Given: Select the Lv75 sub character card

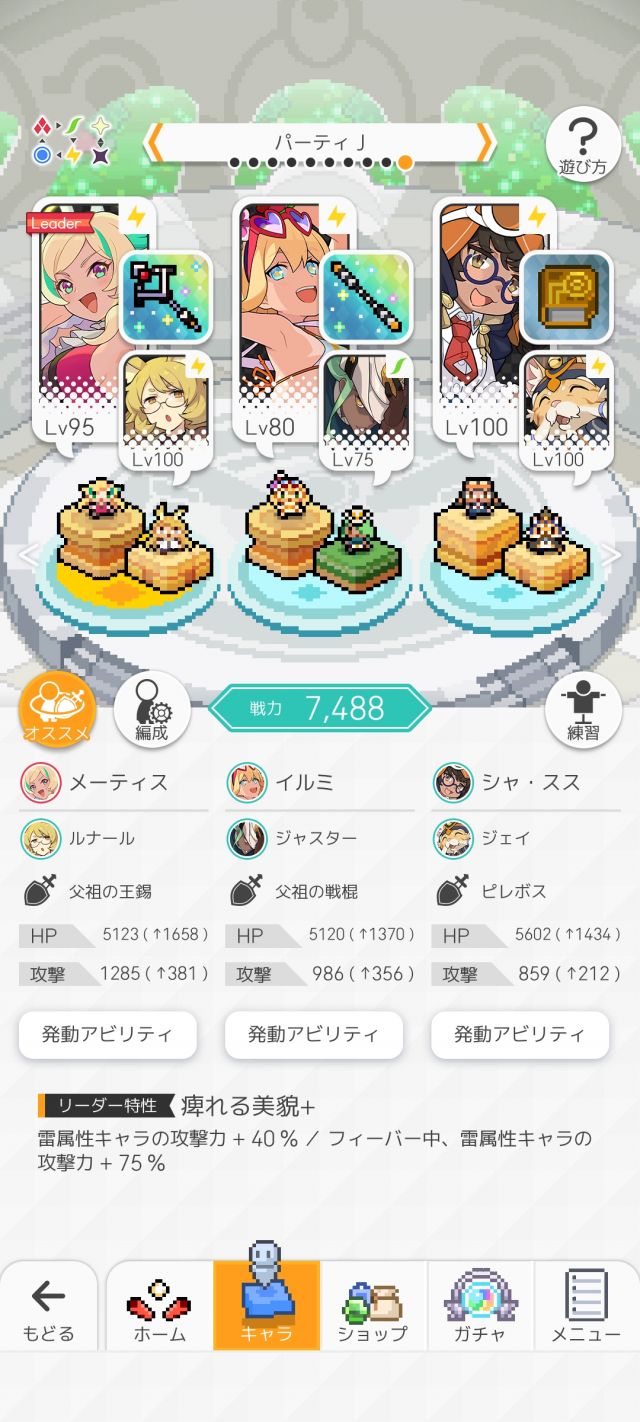Looking at the screenshot, I should point(366,410).
